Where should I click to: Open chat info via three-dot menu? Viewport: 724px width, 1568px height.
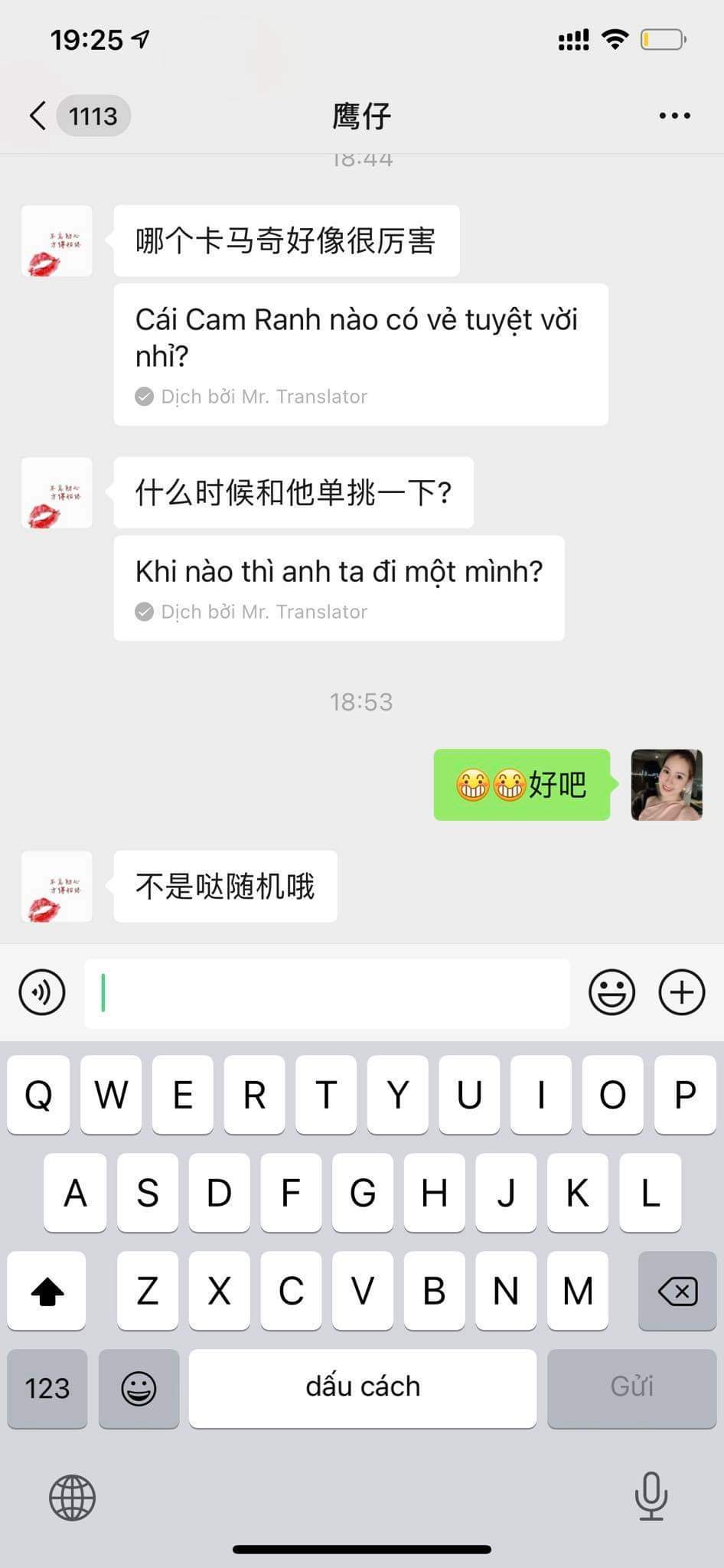pos(674,116)
